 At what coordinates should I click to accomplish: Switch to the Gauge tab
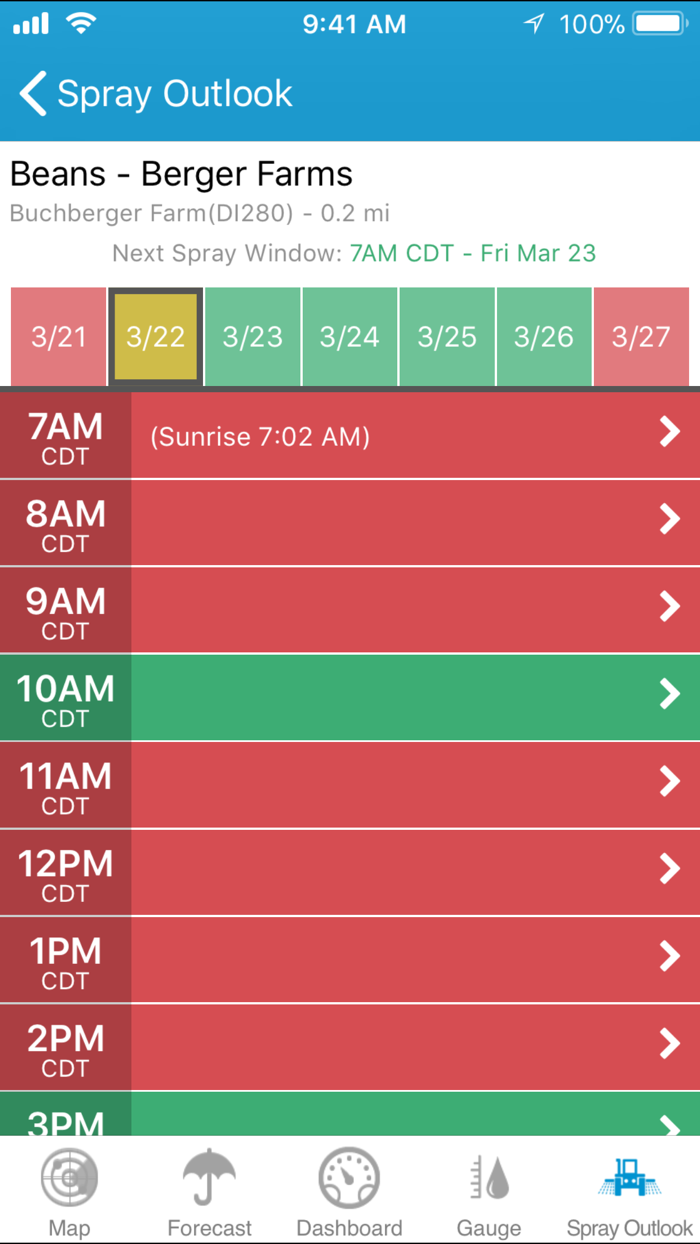coord(489,1192)
